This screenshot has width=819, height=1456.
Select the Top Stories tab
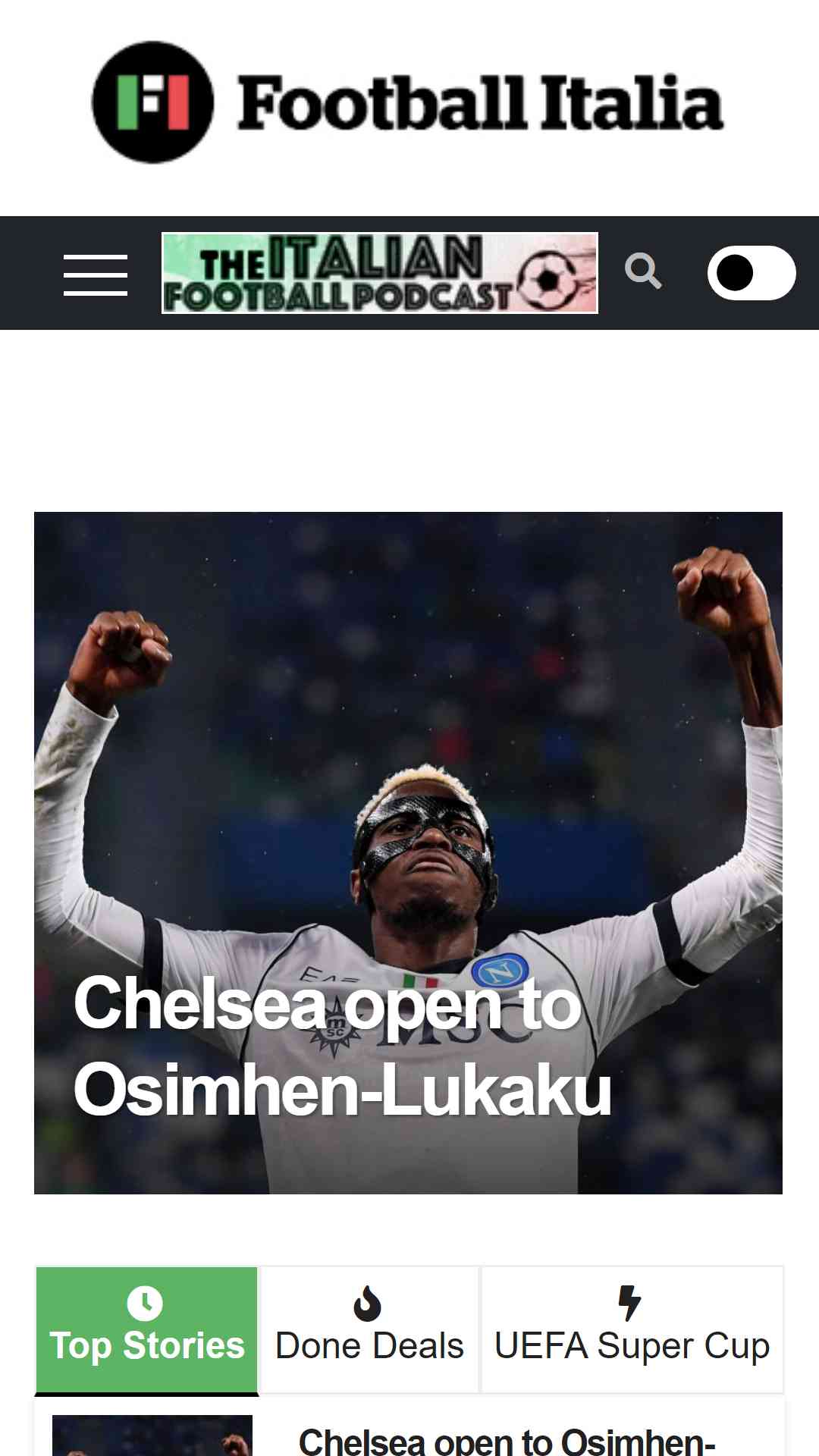tap(147, 1329)
